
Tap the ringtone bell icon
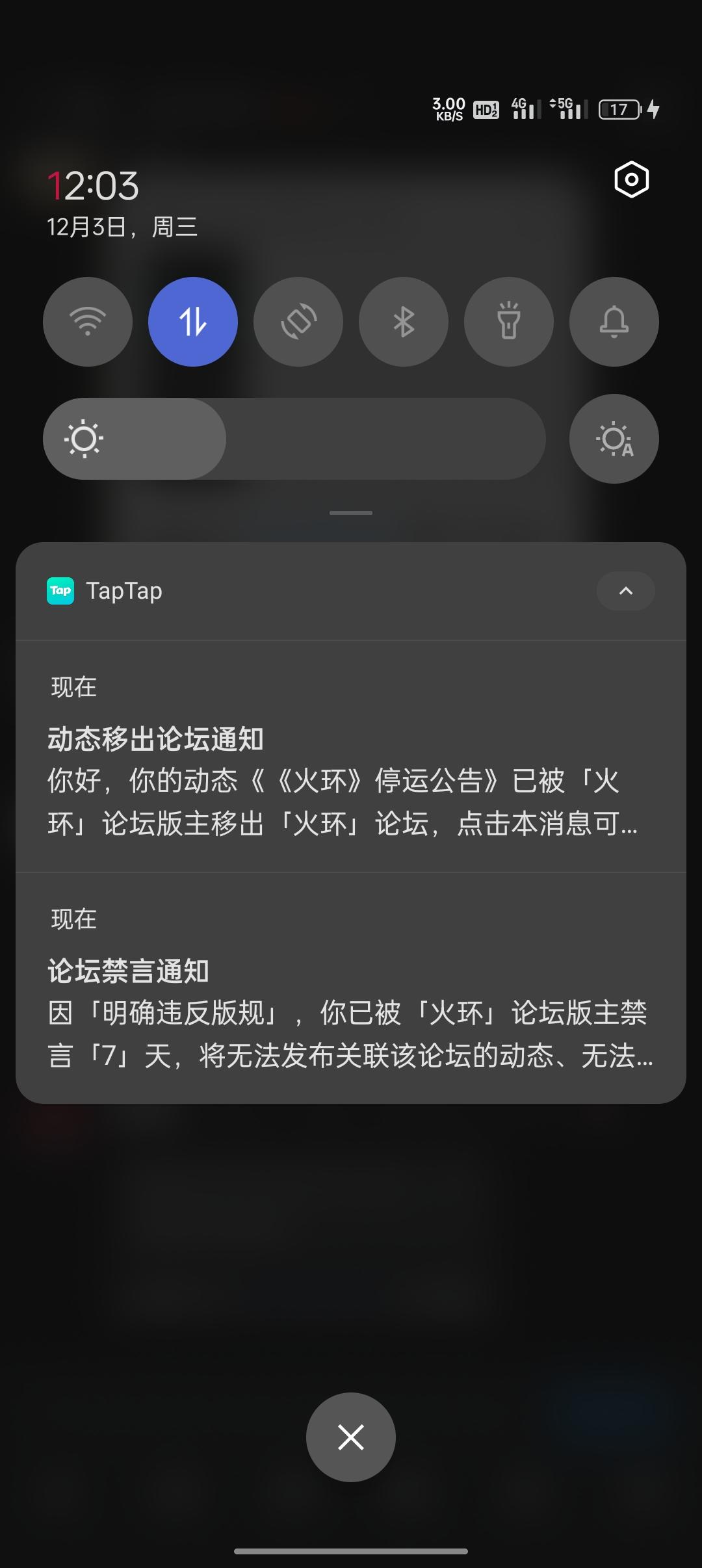pos(614,322)
